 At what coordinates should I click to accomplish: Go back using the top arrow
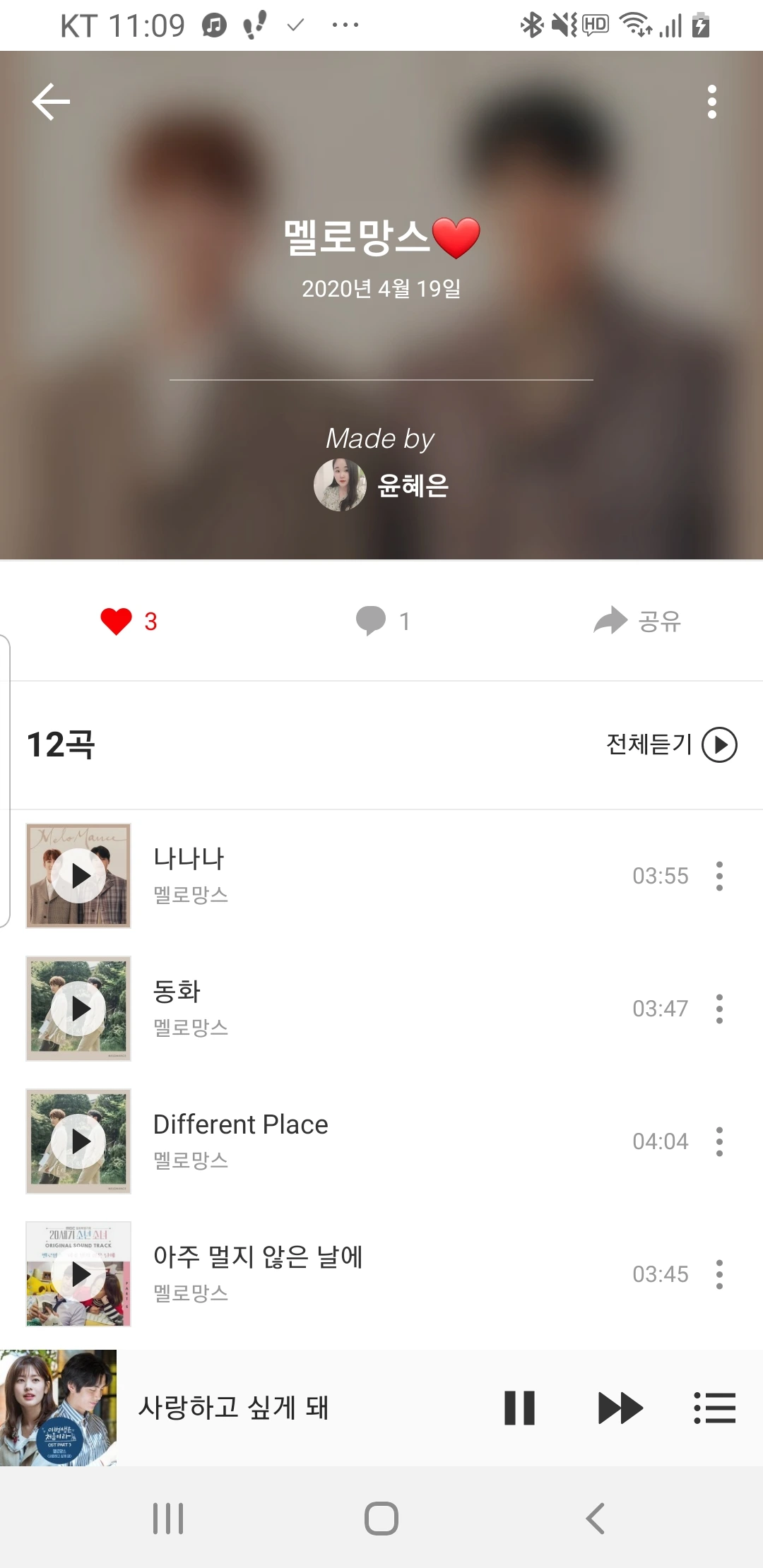click(x=51, y=102)
